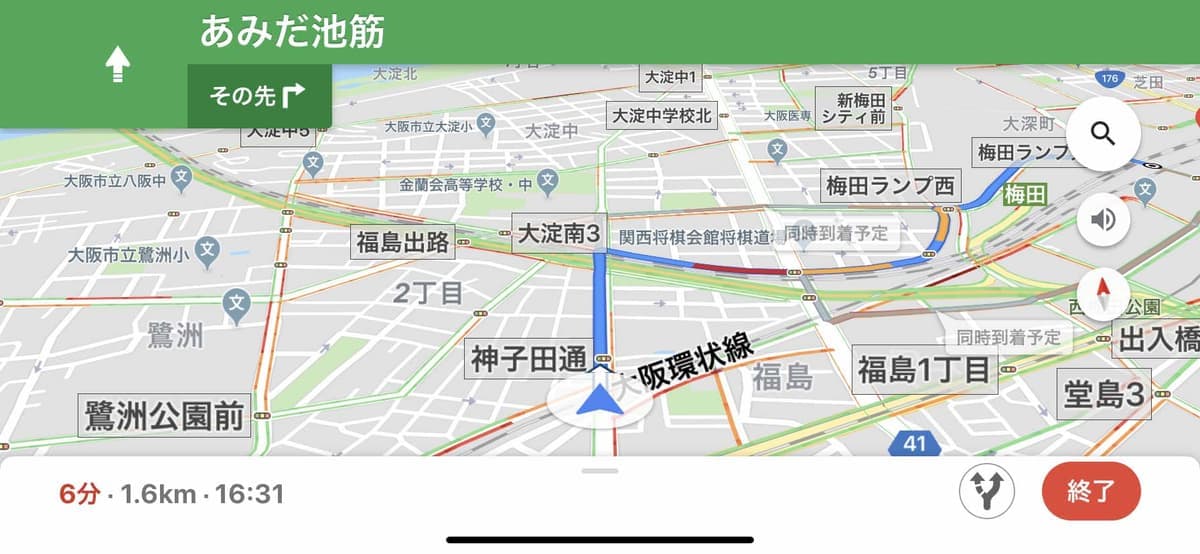End navigation with the 終了 button

[1090, 491]
